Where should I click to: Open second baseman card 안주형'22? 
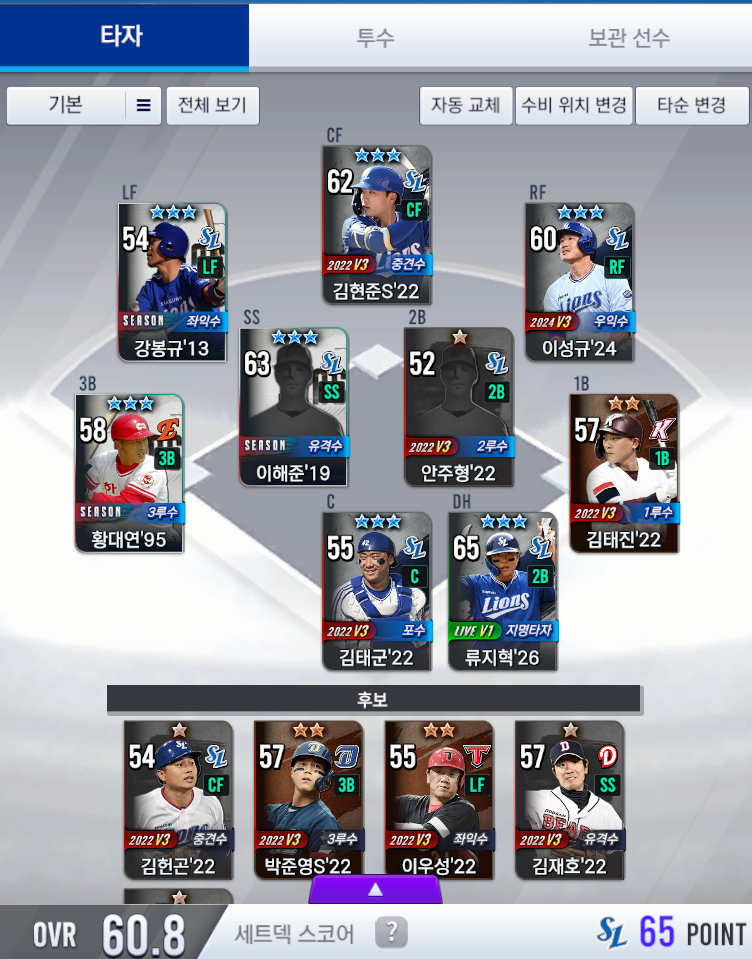[458, 407]
